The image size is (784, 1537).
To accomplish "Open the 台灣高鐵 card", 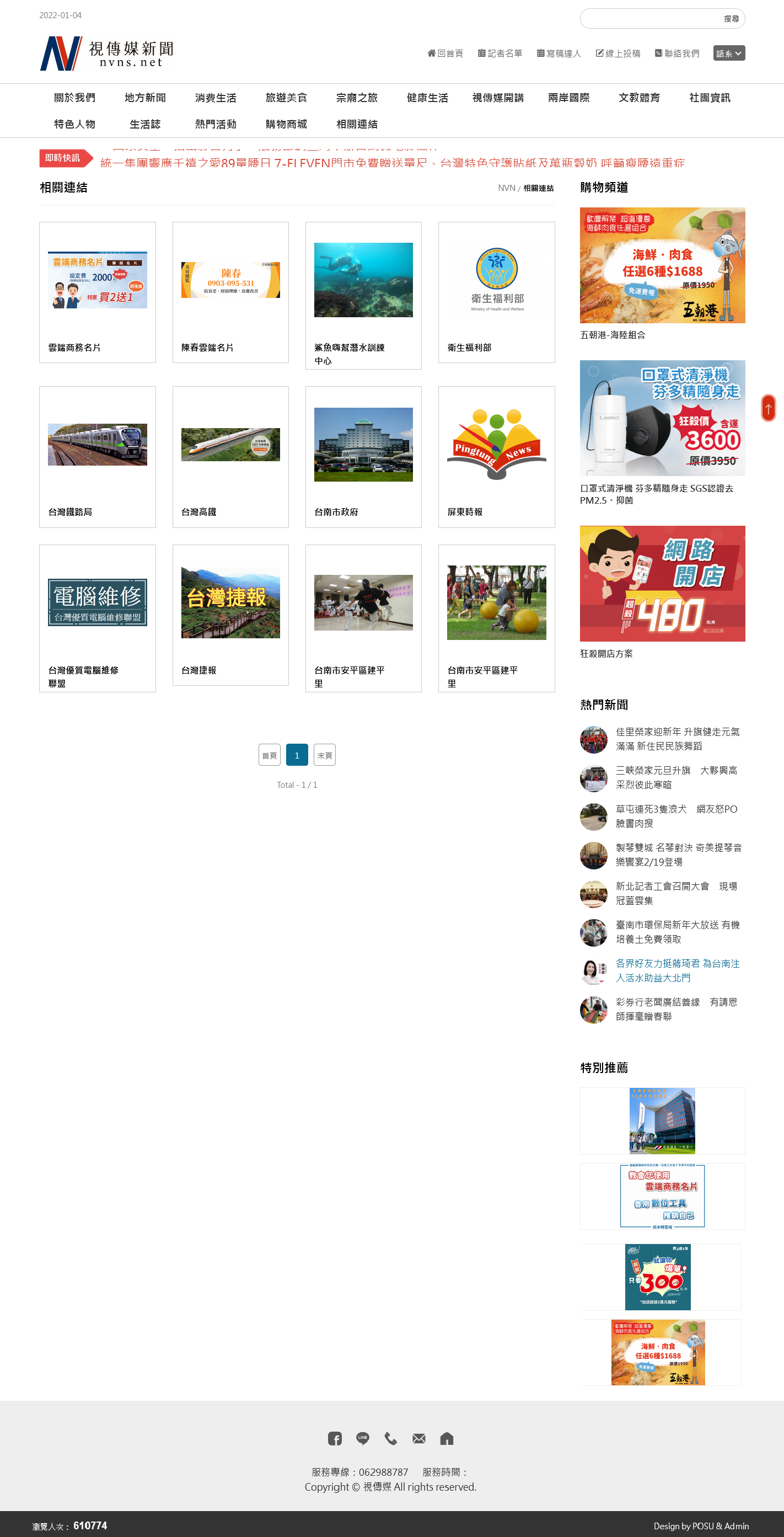I will [x=230, y=457].
